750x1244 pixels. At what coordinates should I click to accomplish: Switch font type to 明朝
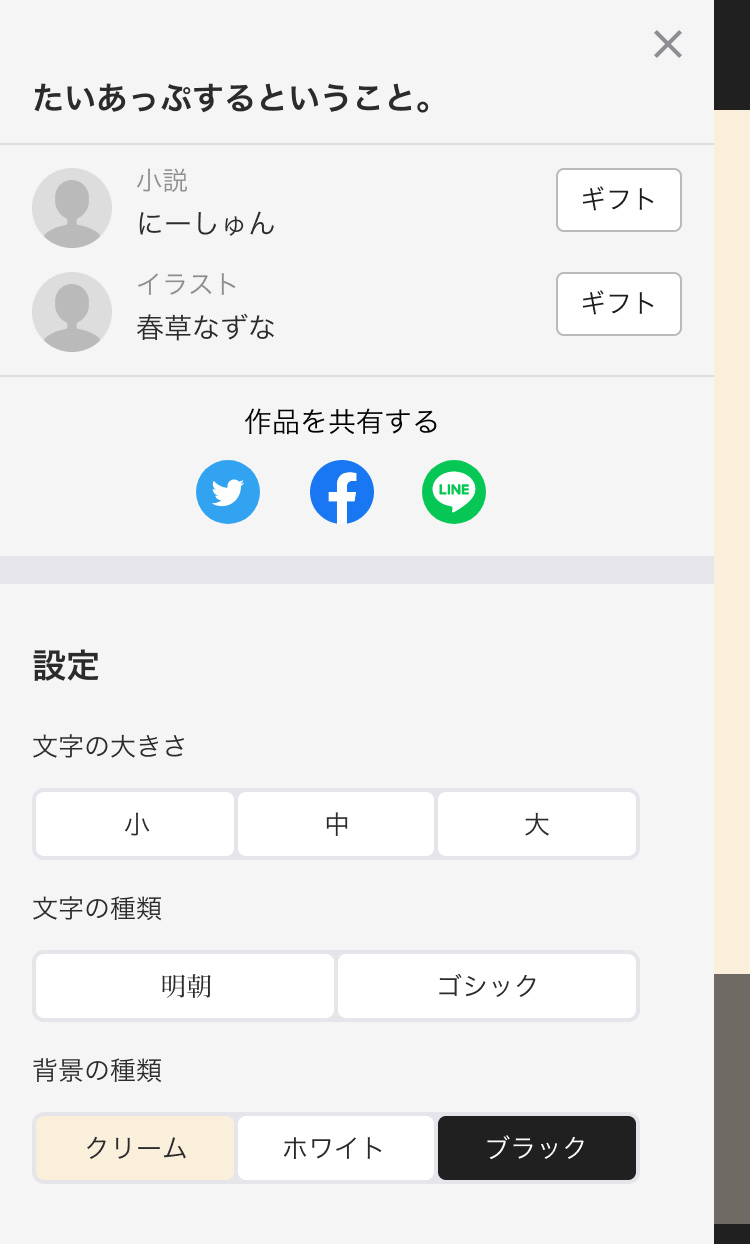coord(185,986)
